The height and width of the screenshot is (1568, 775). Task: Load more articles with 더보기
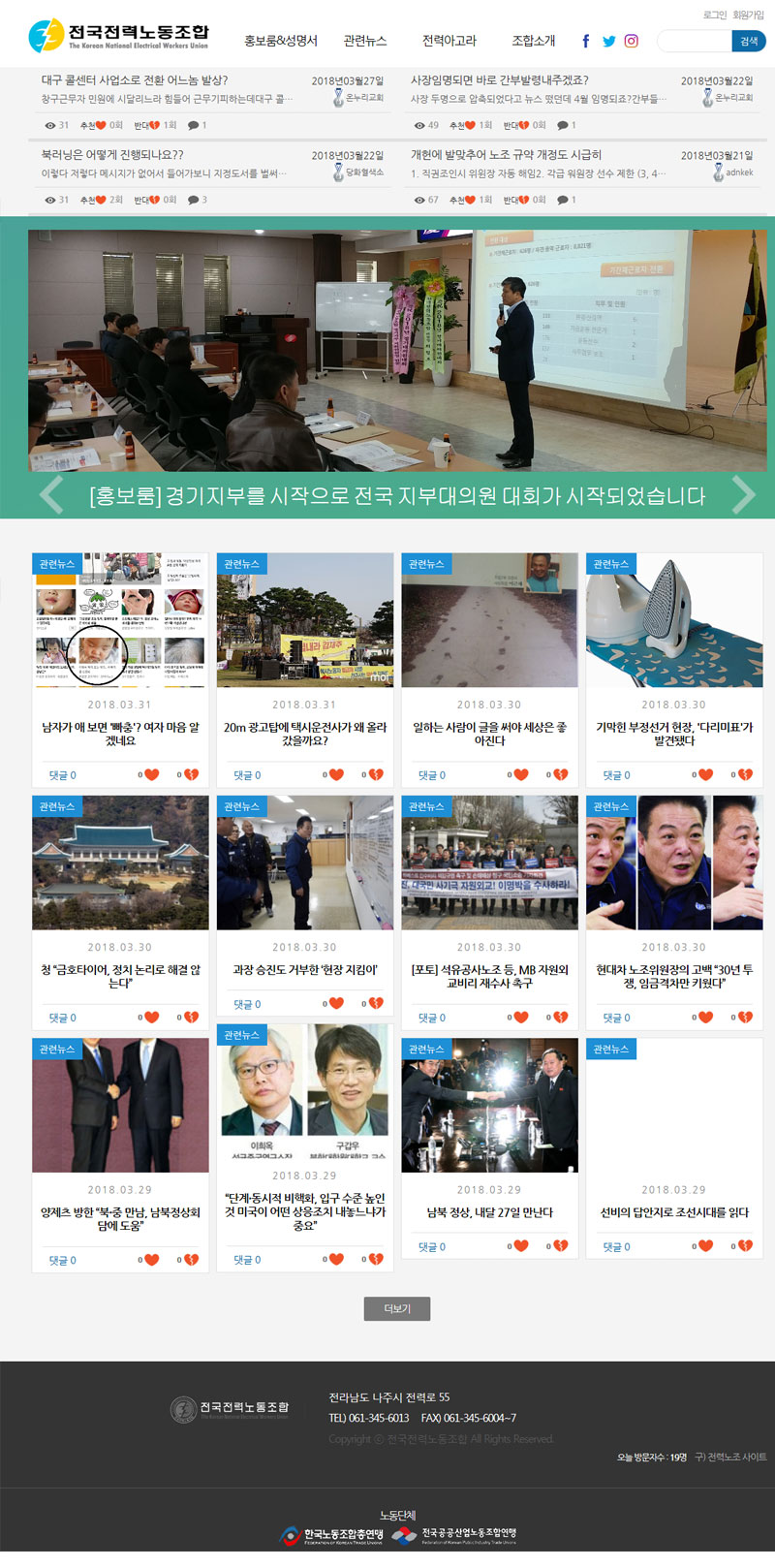coord(397,1308)
